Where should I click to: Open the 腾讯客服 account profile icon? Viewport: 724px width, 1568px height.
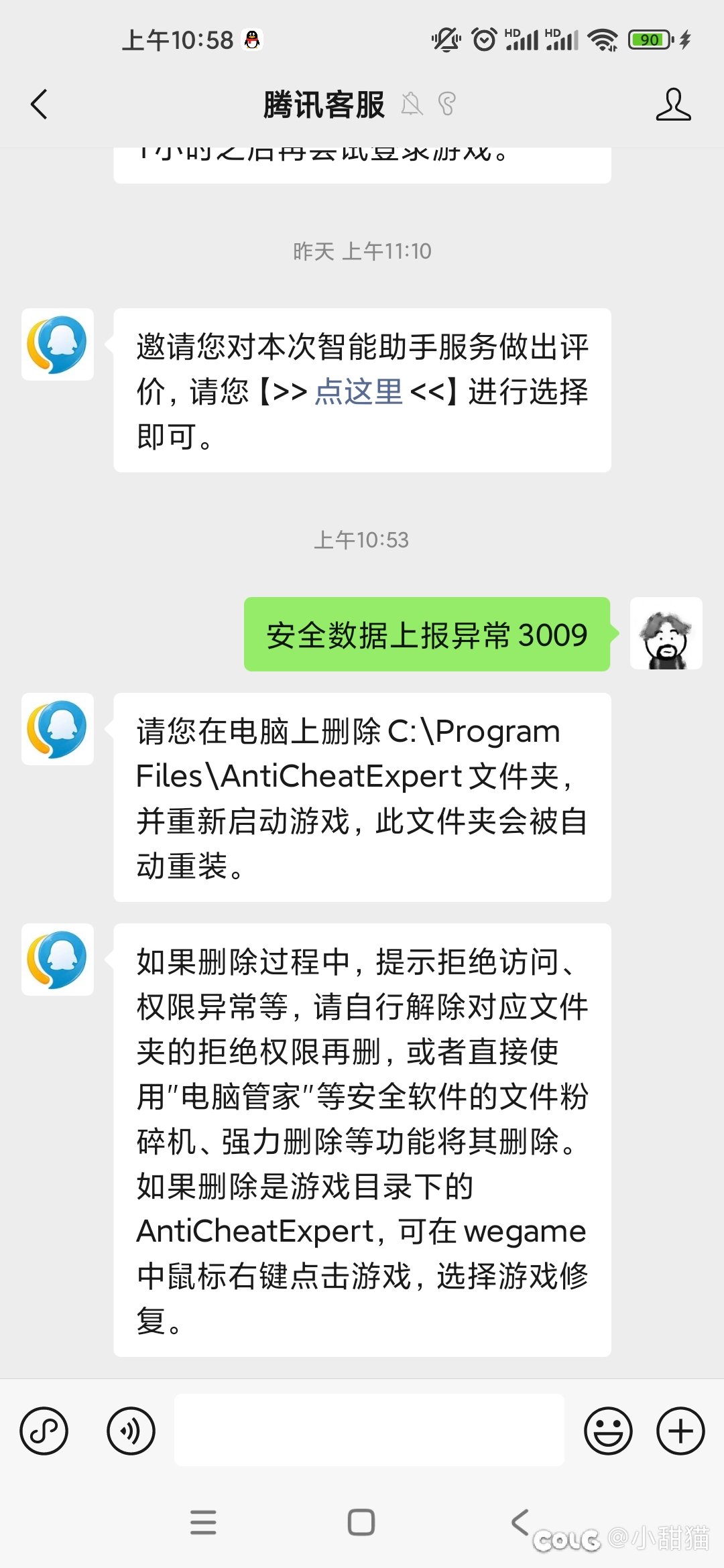(x=673, y=105)
